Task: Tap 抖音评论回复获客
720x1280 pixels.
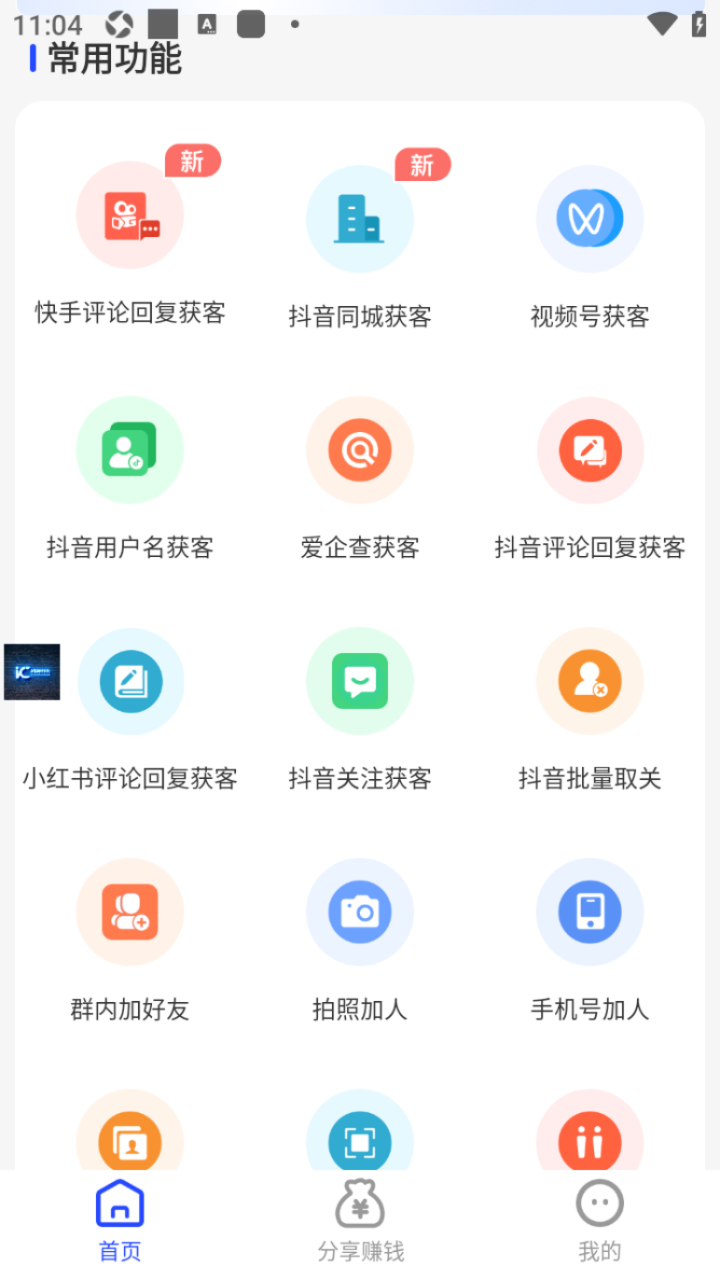Action: [x=590, y=451]
